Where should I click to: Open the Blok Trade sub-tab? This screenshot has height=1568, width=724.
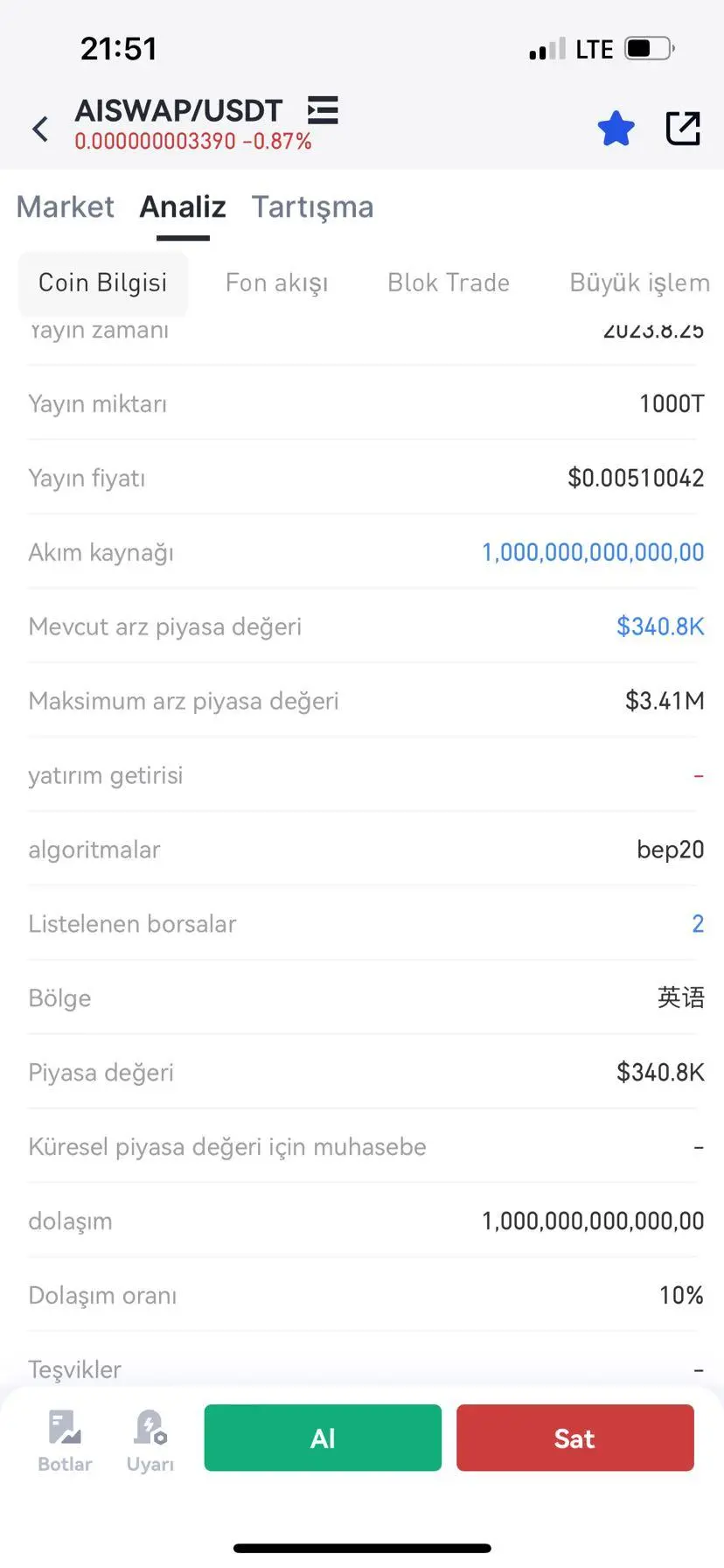pos(448,283)
